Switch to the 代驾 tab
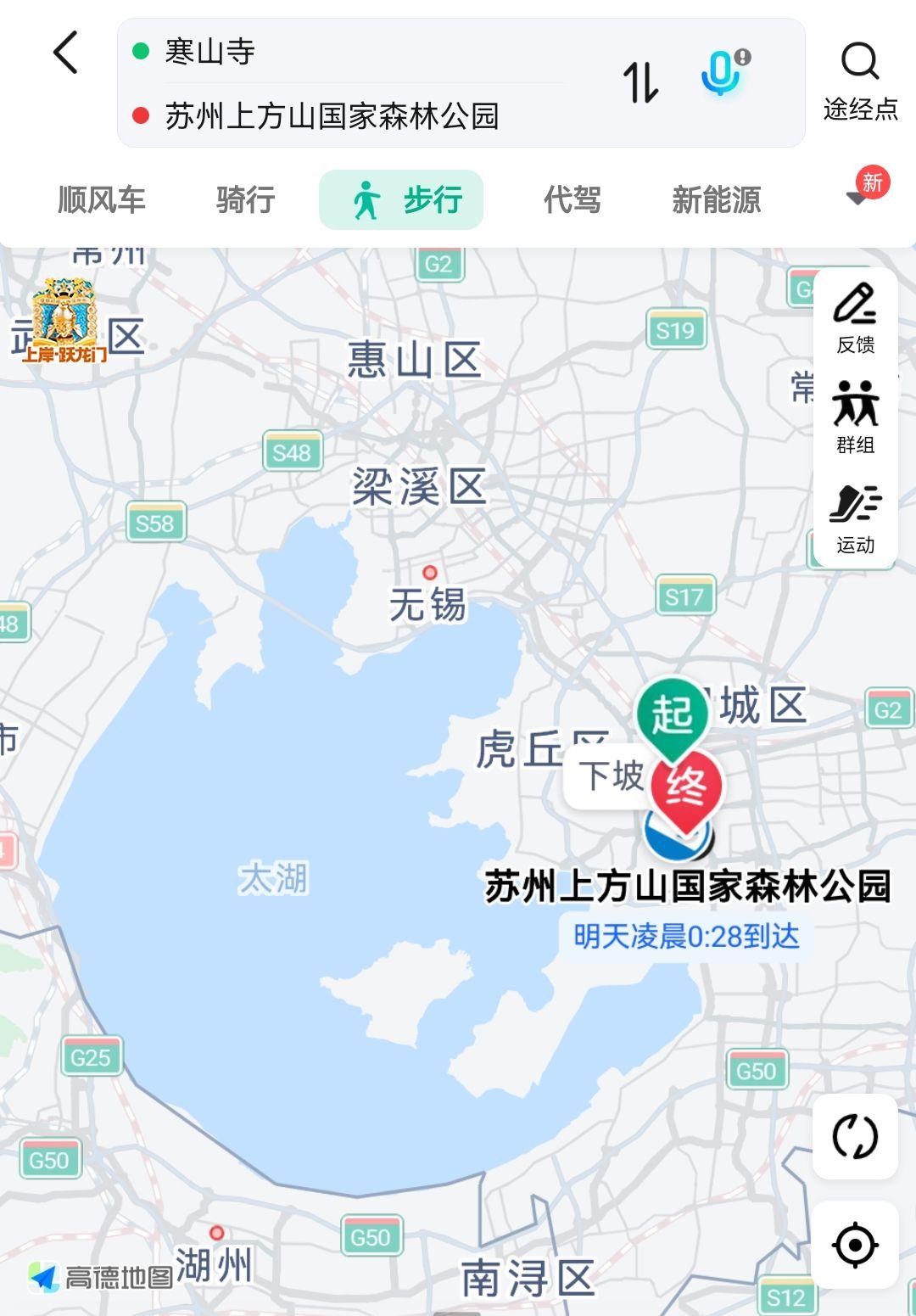Viewport: 916px width, 1316px height. click(x=572, y=200)
